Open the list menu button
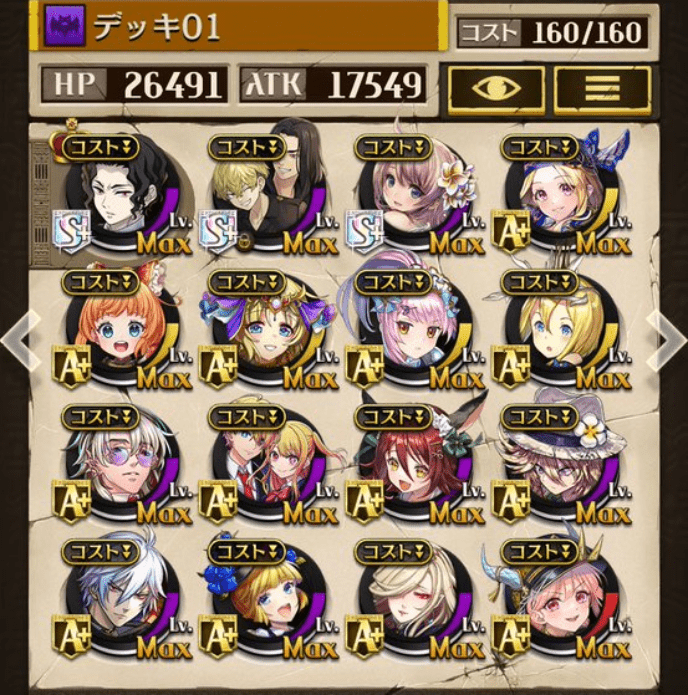Image resolution: width=688 pixels, height=695 pixels. [602, 90]
